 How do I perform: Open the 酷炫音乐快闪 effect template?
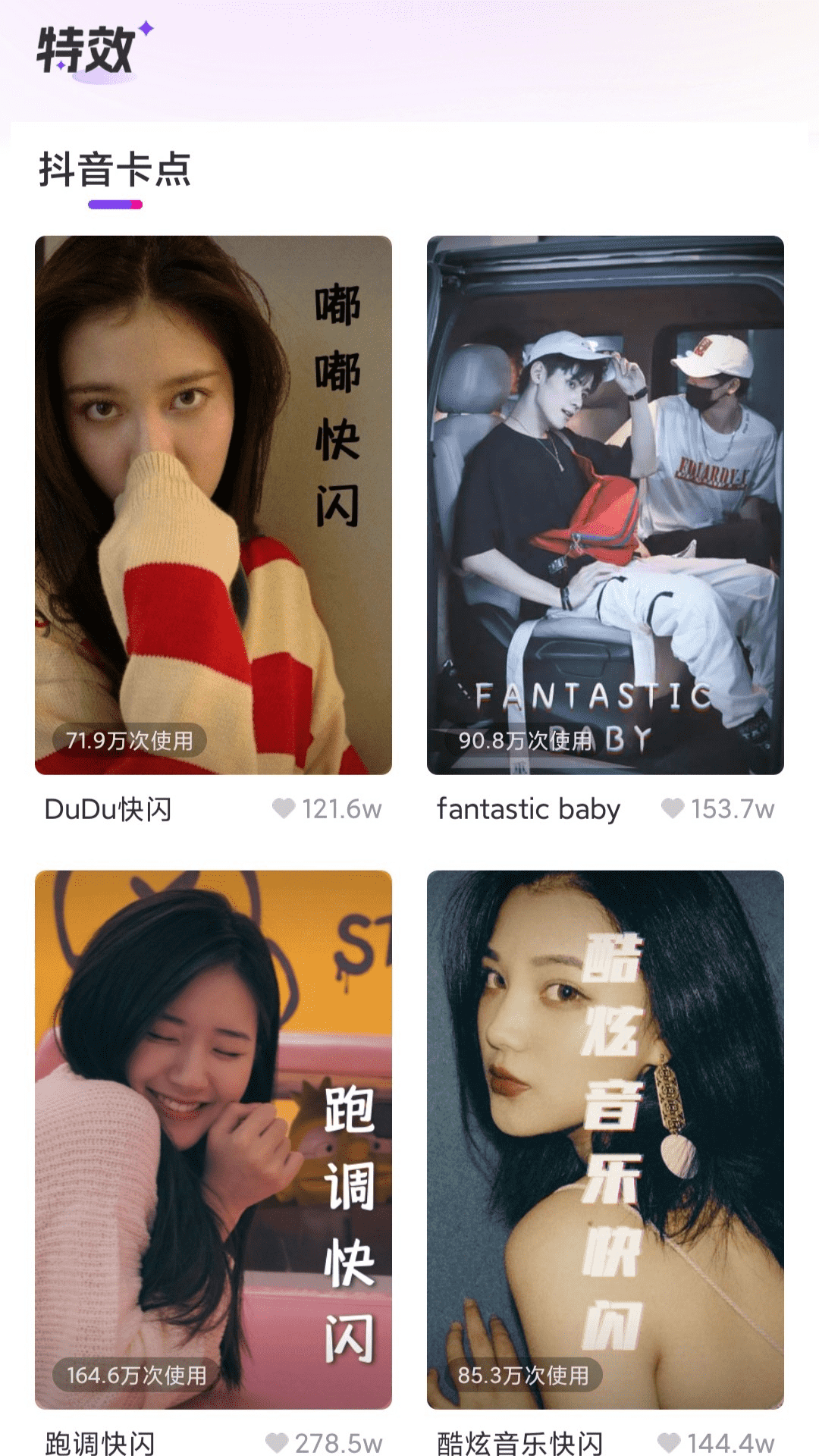click(x=605, y=1139)
